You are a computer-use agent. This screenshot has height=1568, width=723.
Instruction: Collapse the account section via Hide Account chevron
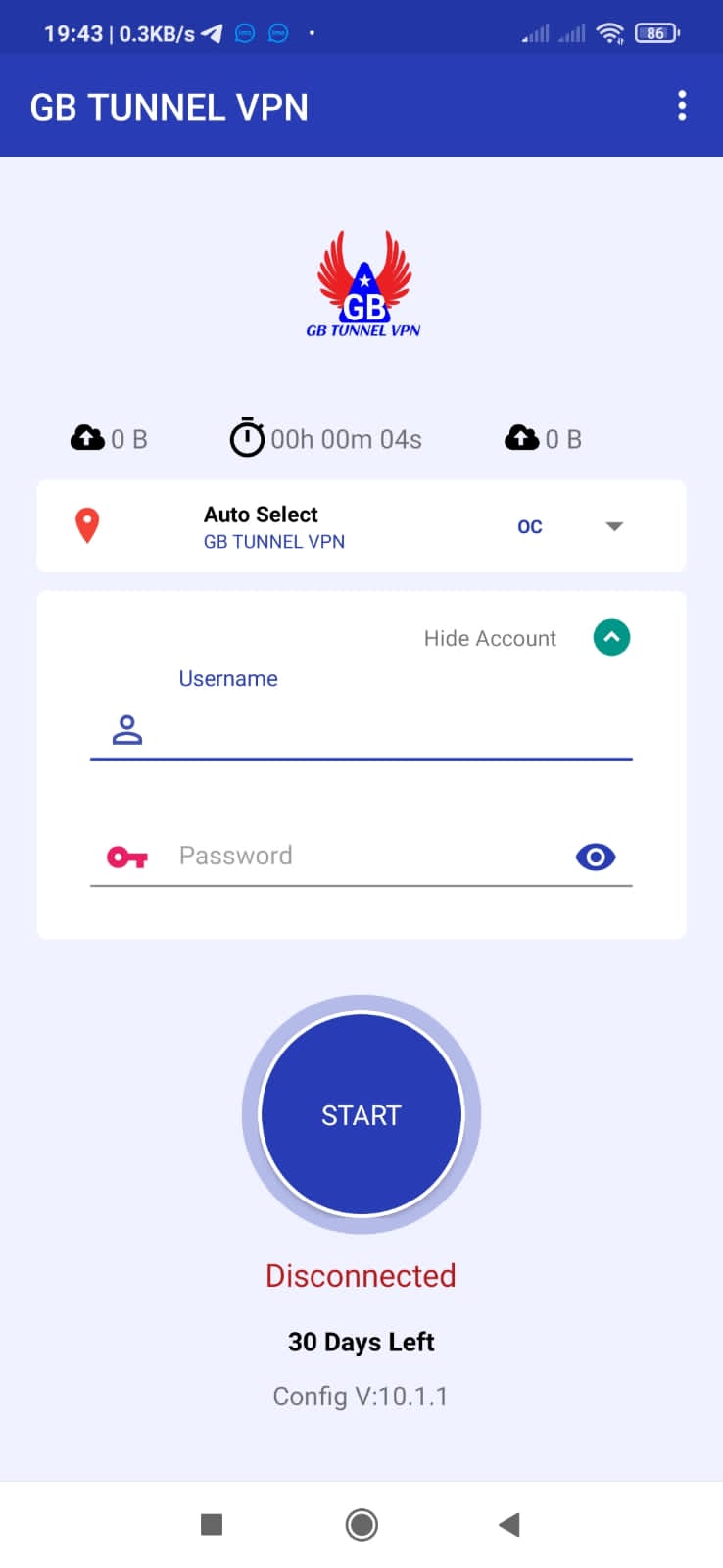point(611,638)
